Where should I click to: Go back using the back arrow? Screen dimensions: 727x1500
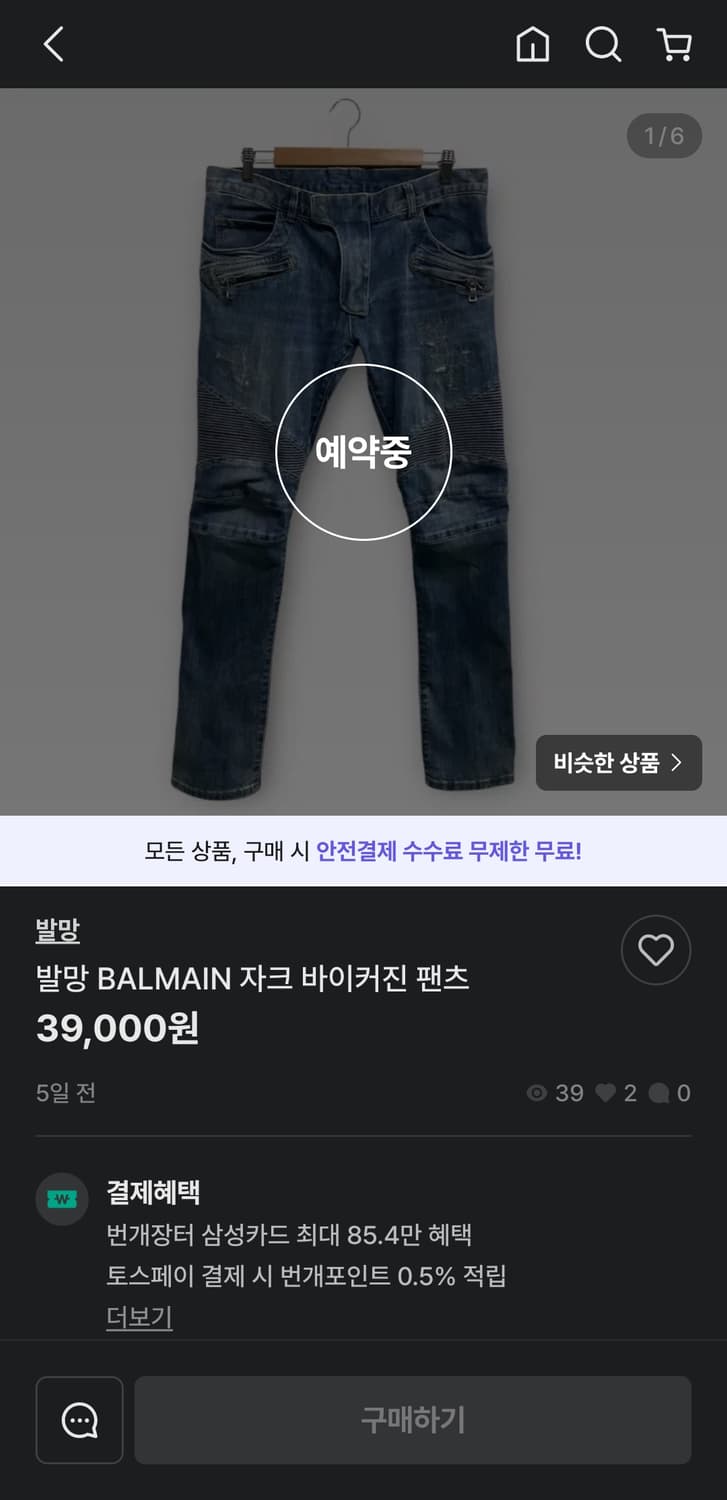tap(52, 44)
